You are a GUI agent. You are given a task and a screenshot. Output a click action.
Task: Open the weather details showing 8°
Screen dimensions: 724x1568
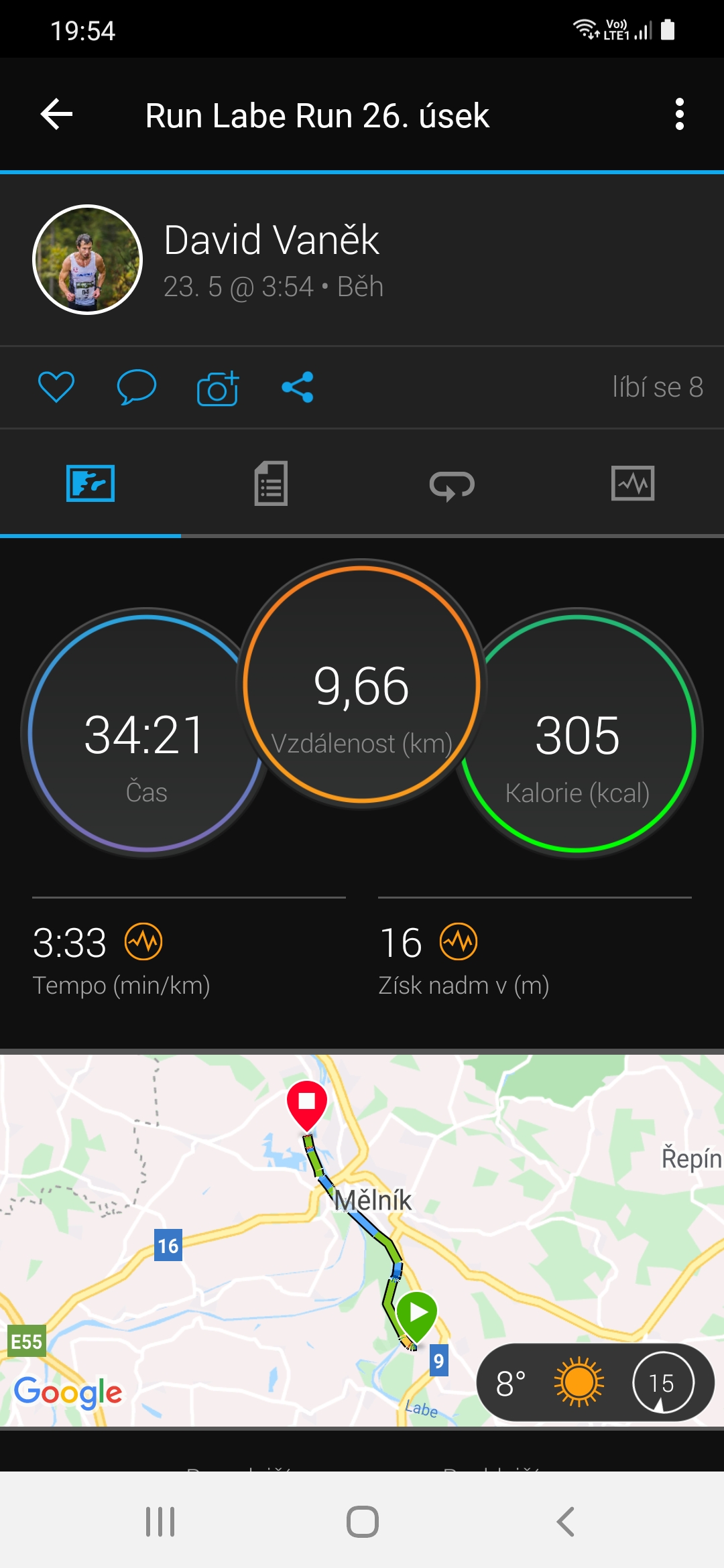pos(595,1382)
